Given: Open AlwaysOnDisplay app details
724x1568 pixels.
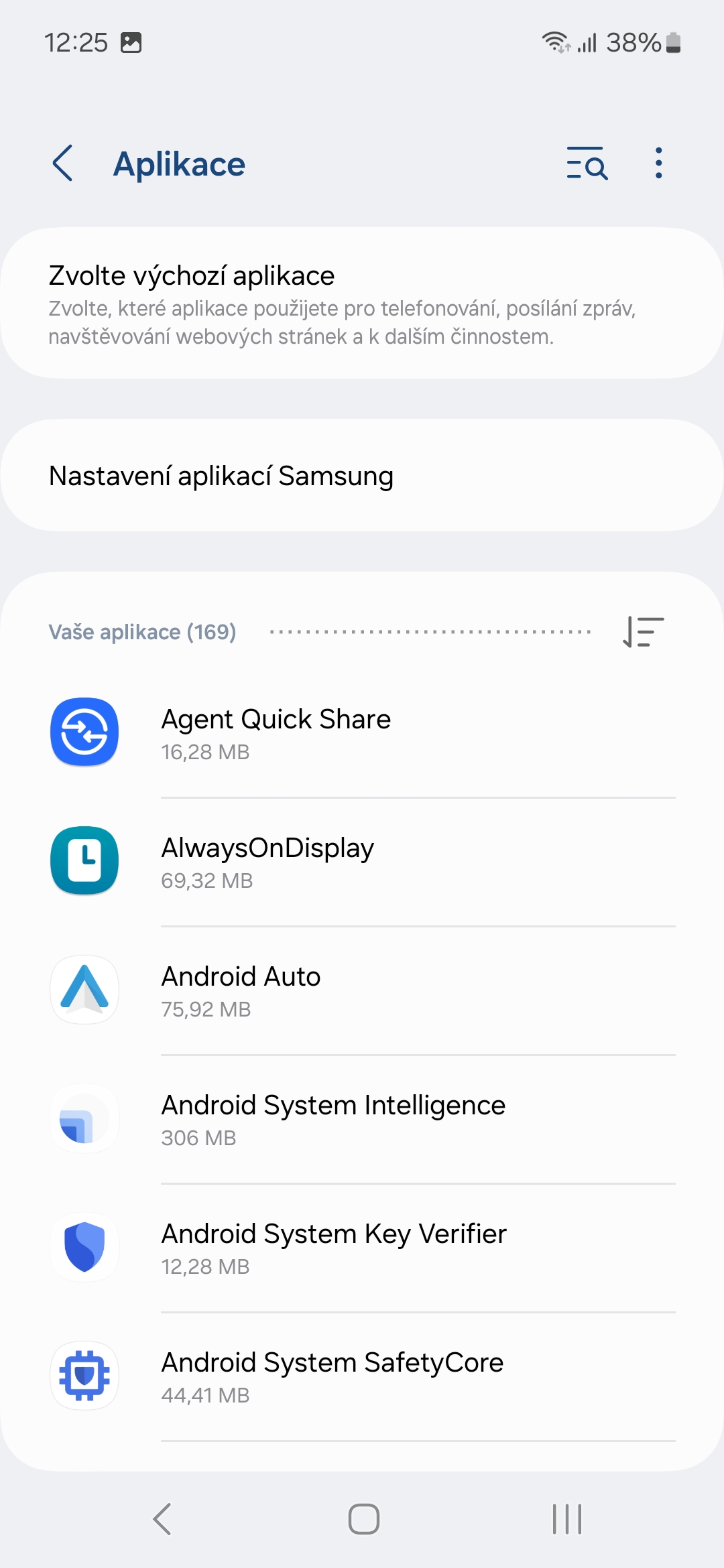Looking at the screenshot, I should [362, 862].
